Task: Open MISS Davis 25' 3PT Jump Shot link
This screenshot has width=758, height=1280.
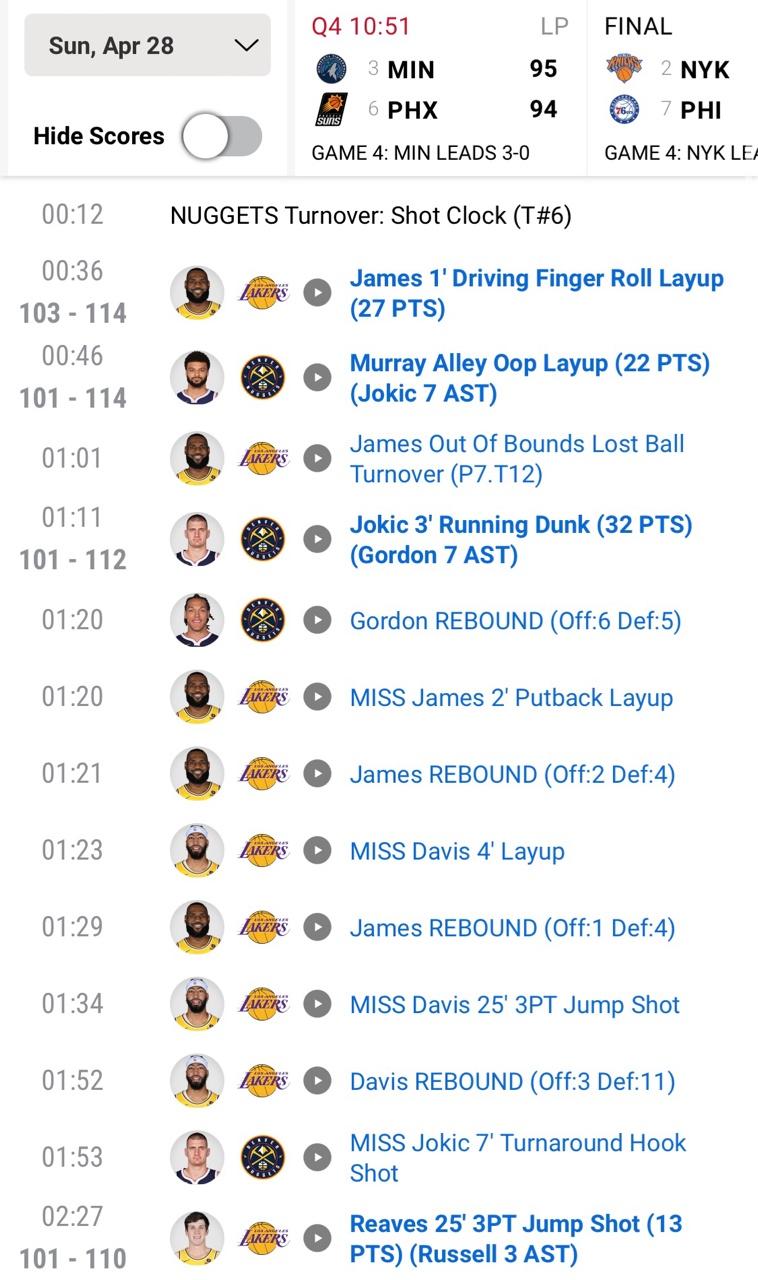Action: [x=514, y=1005]
